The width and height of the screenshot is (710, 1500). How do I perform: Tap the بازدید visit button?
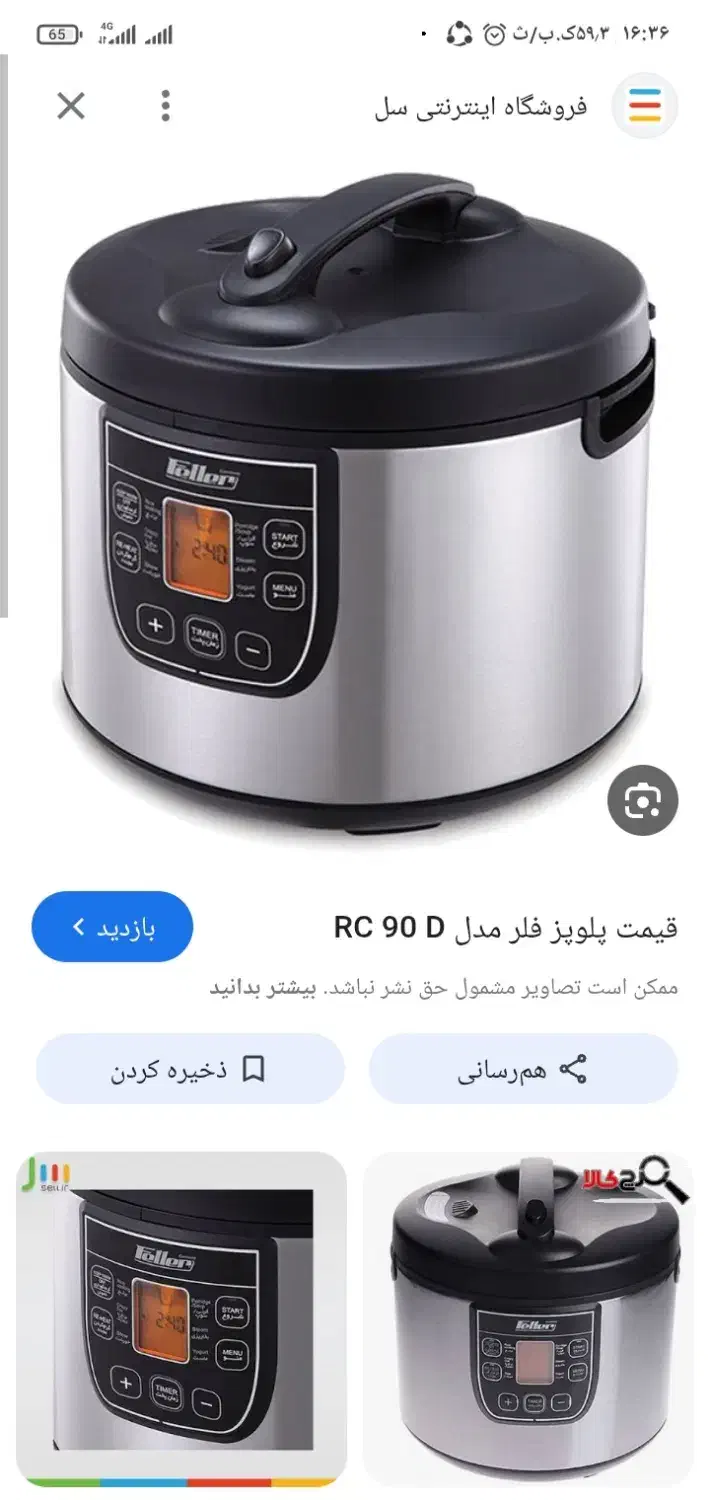pyautogui.click(x=112, y=927)
